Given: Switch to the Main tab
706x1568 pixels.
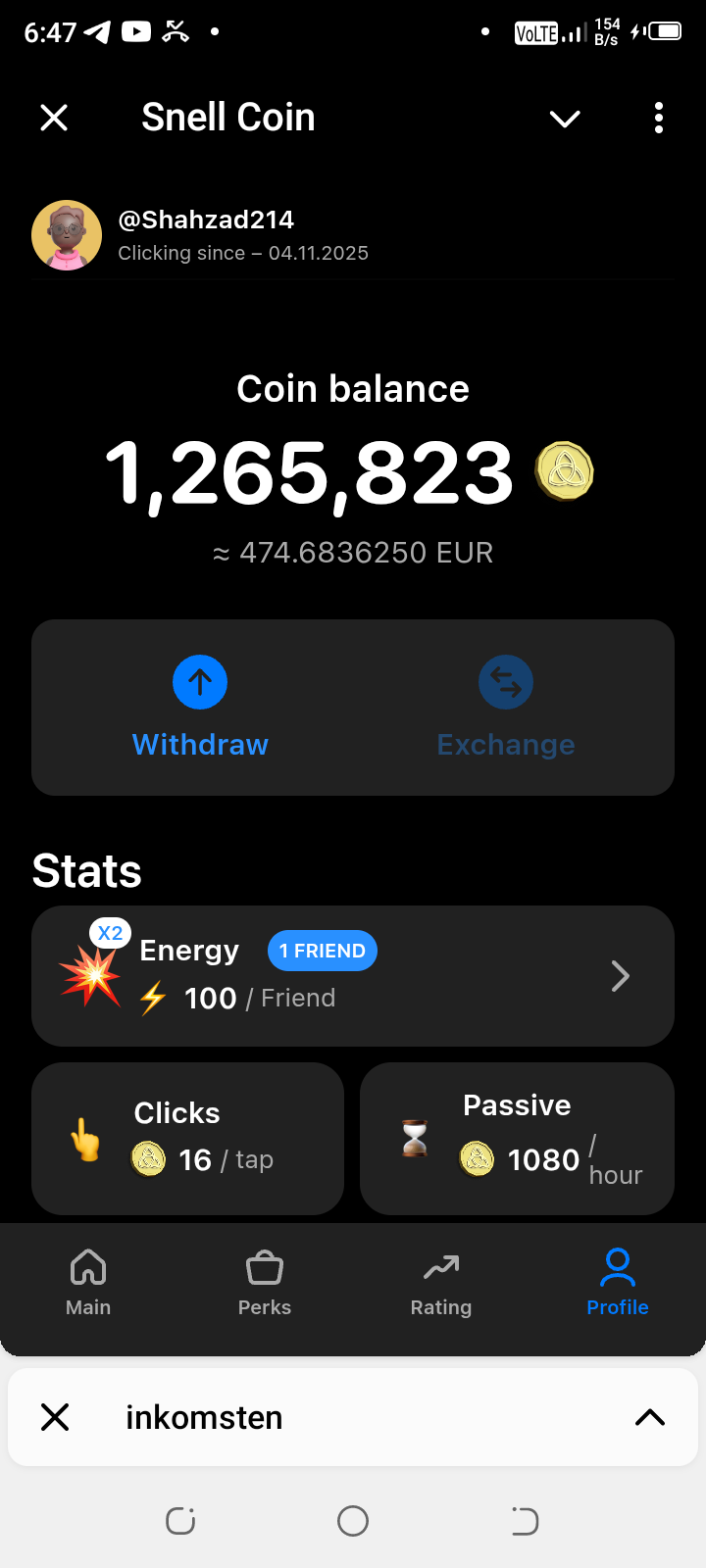Looking at the screenshot, I should 88,1283.
